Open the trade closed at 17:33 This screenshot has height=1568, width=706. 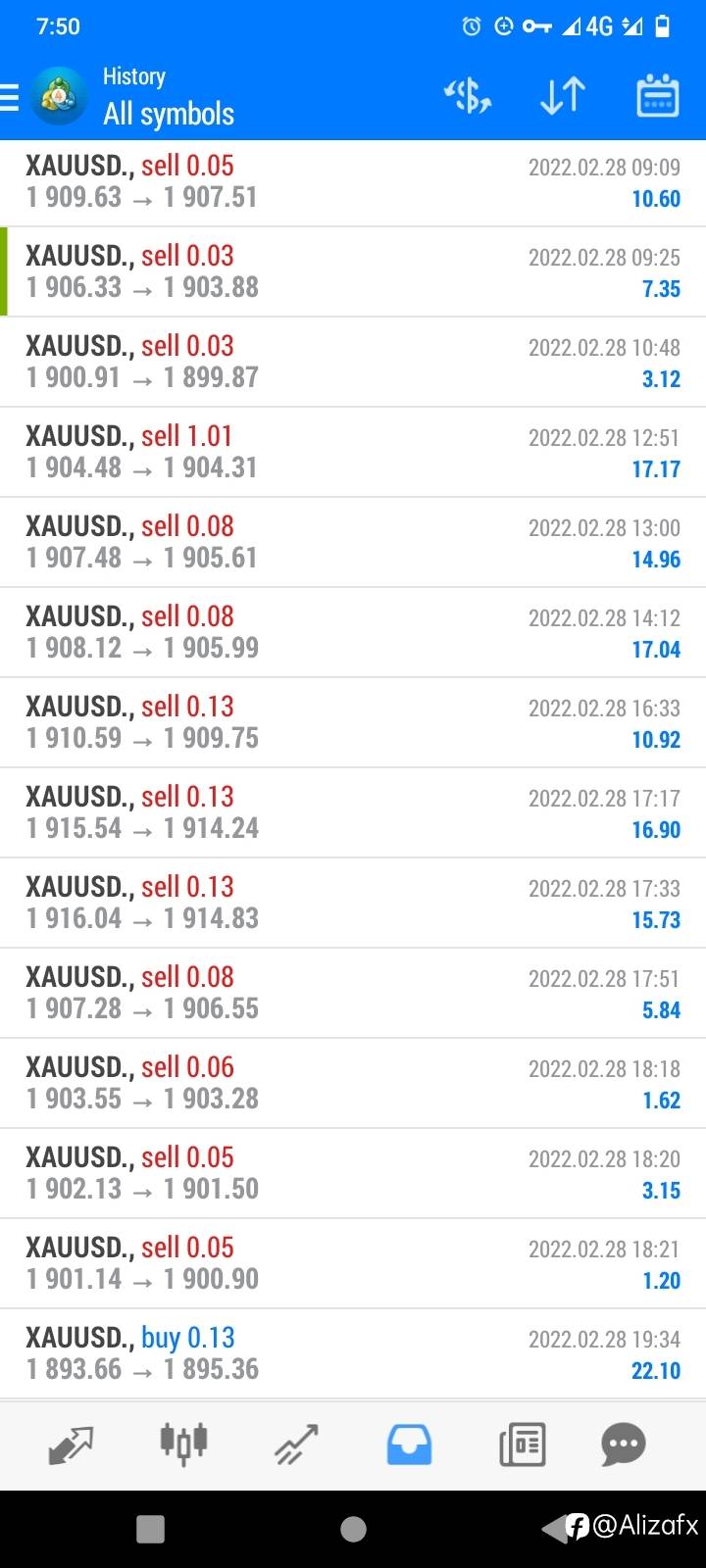(353, 903)
